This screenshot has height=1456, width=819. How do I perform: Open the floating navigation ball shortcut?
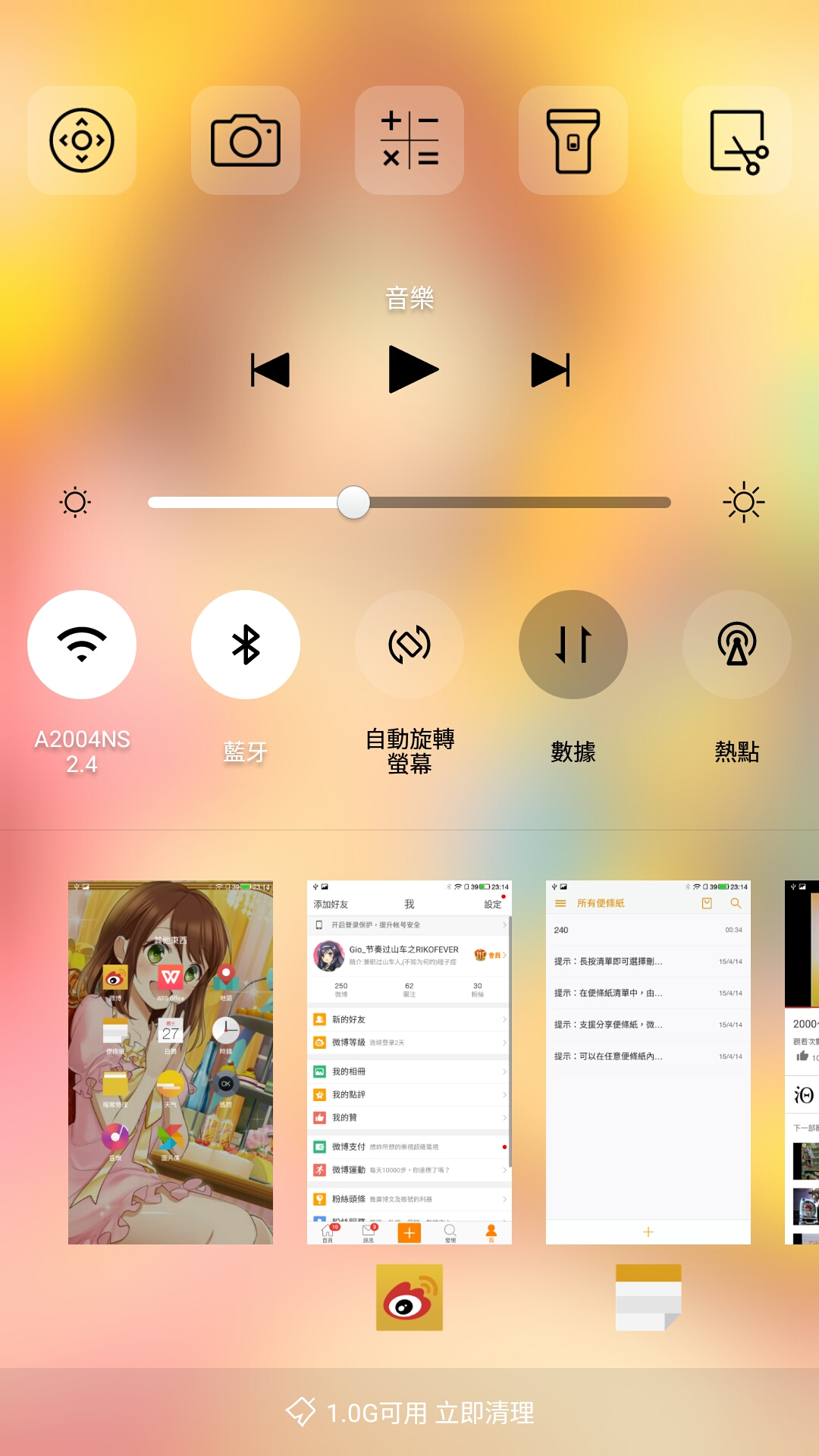coord(82,140)
